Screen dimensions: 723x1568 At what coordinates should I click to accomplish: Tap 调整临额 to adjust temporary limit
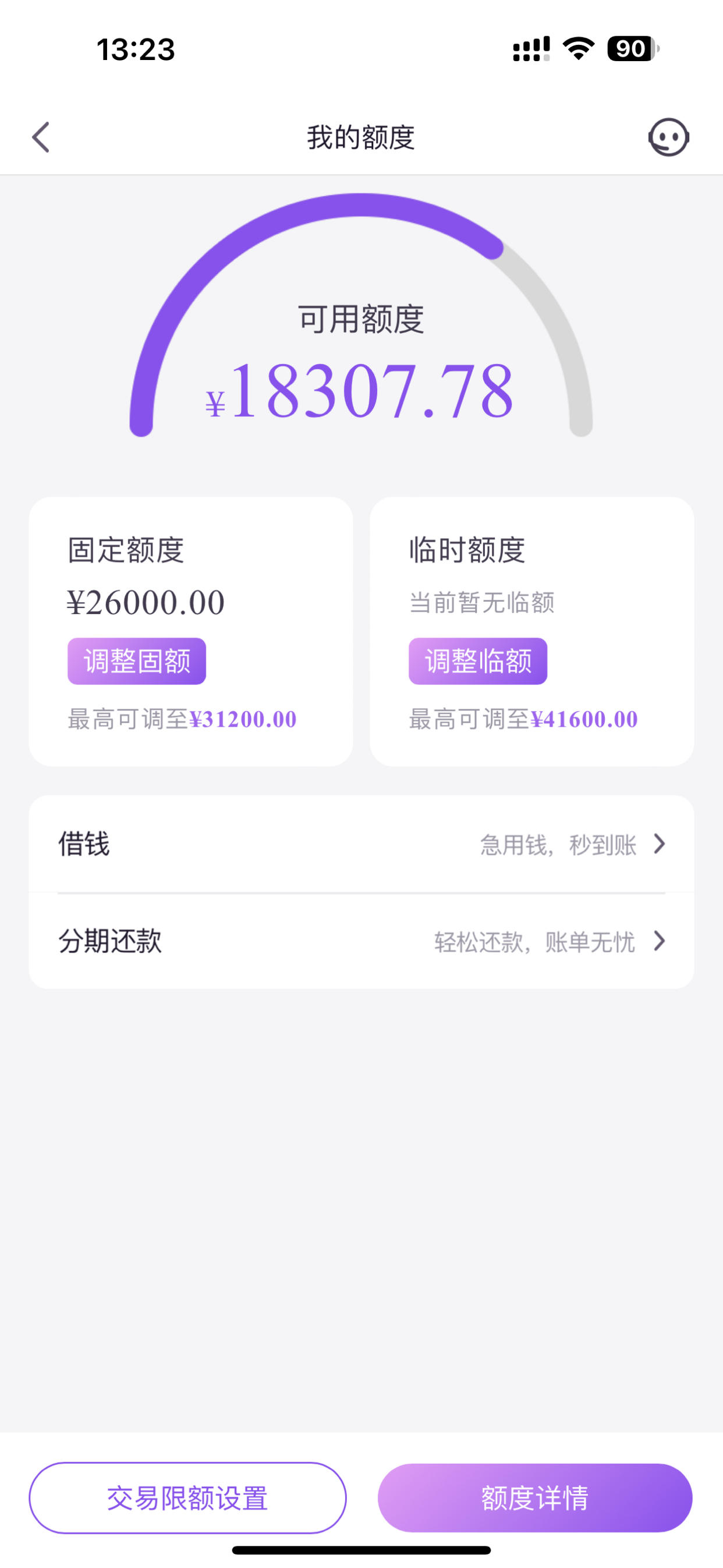[x=478, y=661]
